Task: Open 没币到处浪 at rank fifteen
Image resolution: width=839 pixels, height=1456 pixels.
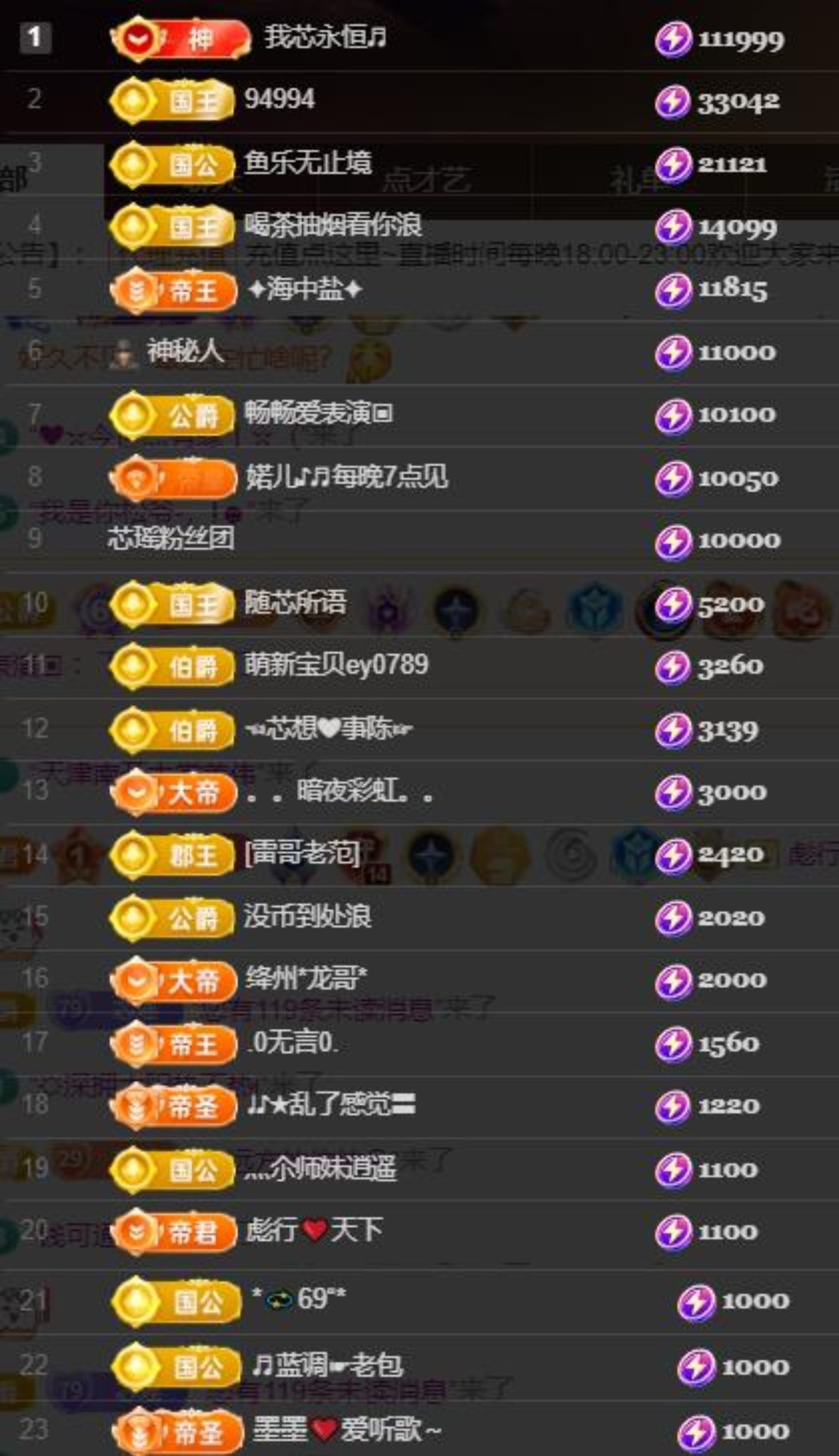Action: coord(307,916)
